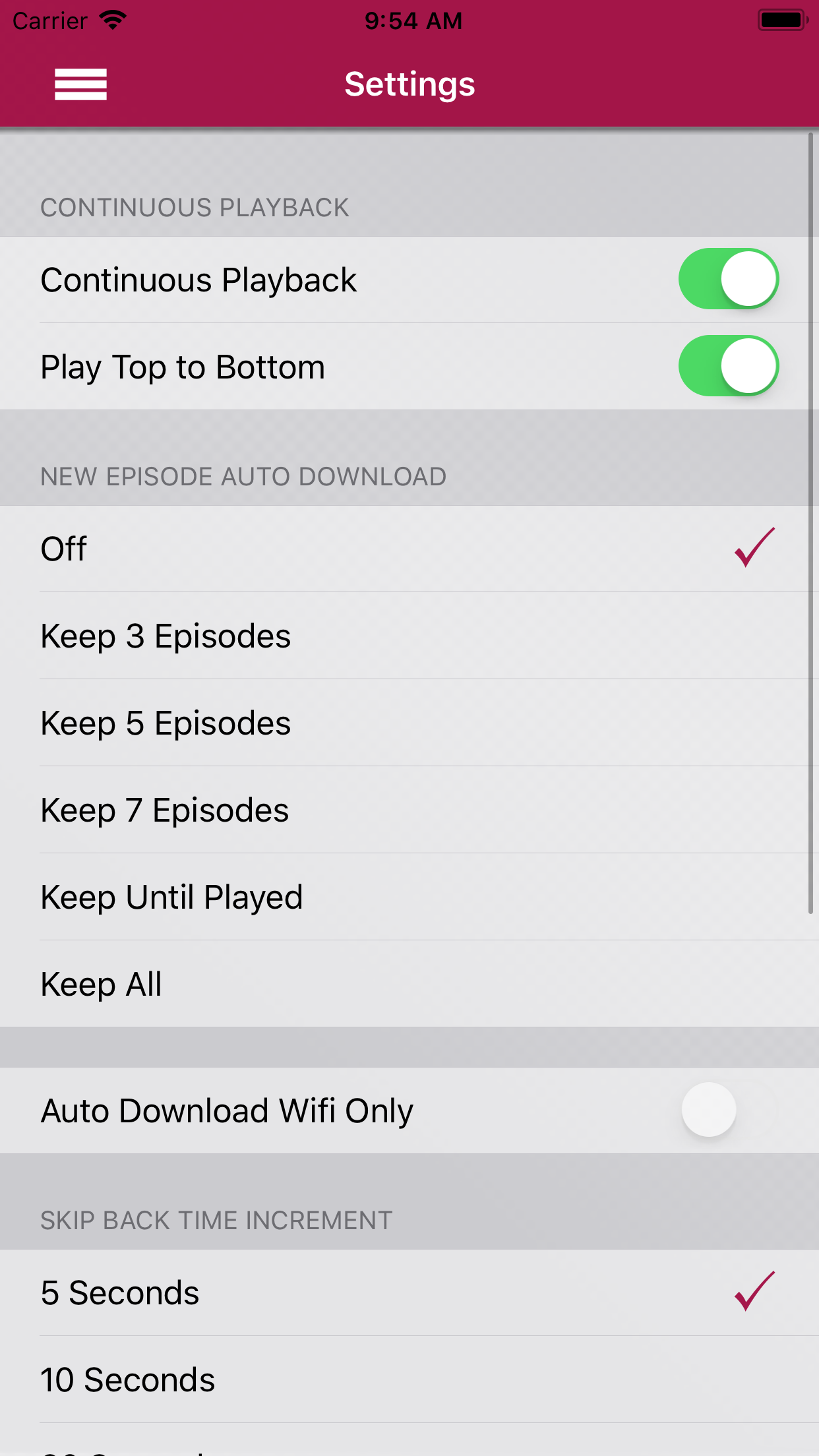Image resolution: width=819 pixels, height=1456 pixels.
Task: Turn off the Continuous Playback switch
Action: [729, 279]
